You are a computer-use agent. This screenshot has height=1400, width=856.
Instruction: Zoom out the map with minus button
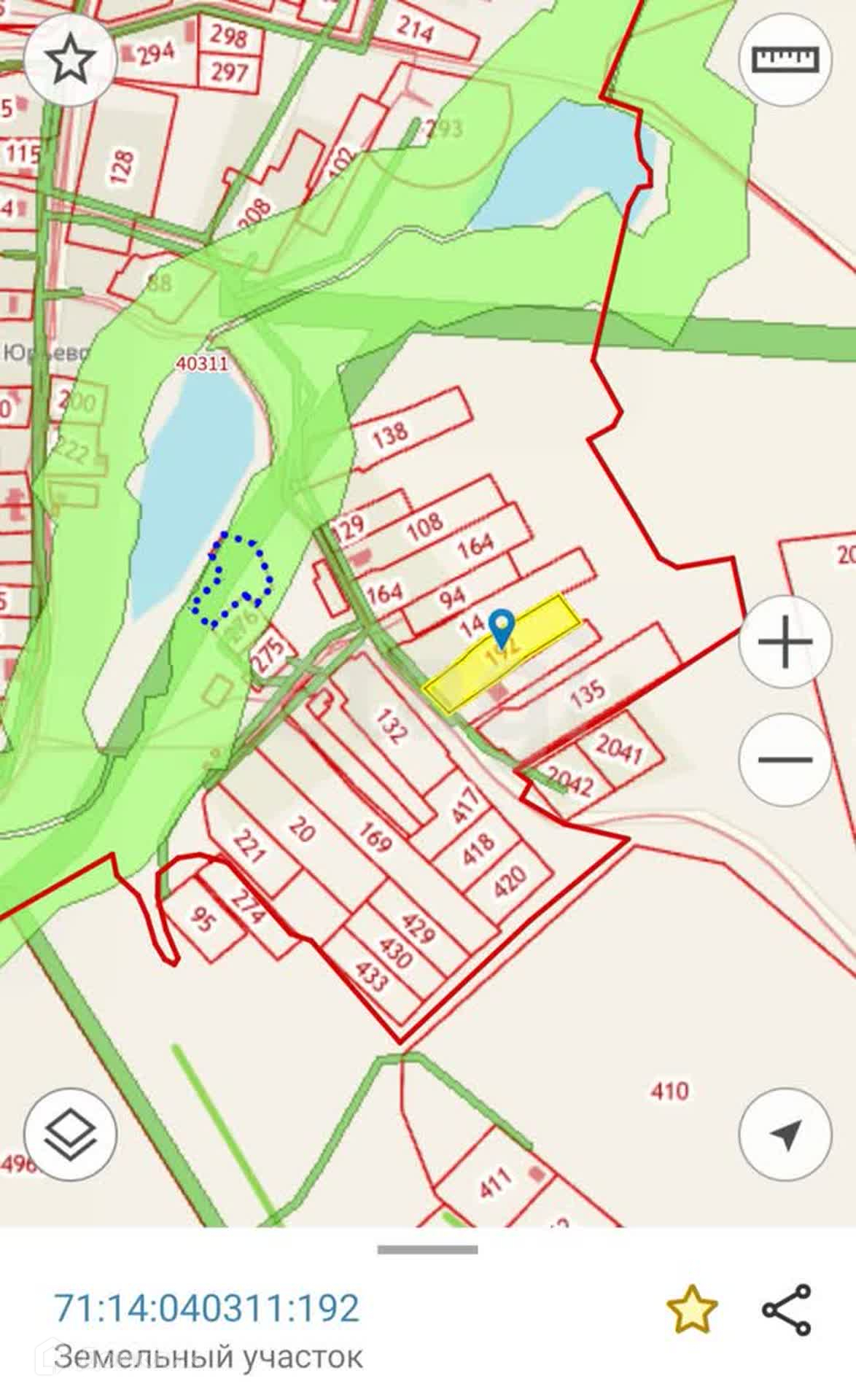pos(785,759)
